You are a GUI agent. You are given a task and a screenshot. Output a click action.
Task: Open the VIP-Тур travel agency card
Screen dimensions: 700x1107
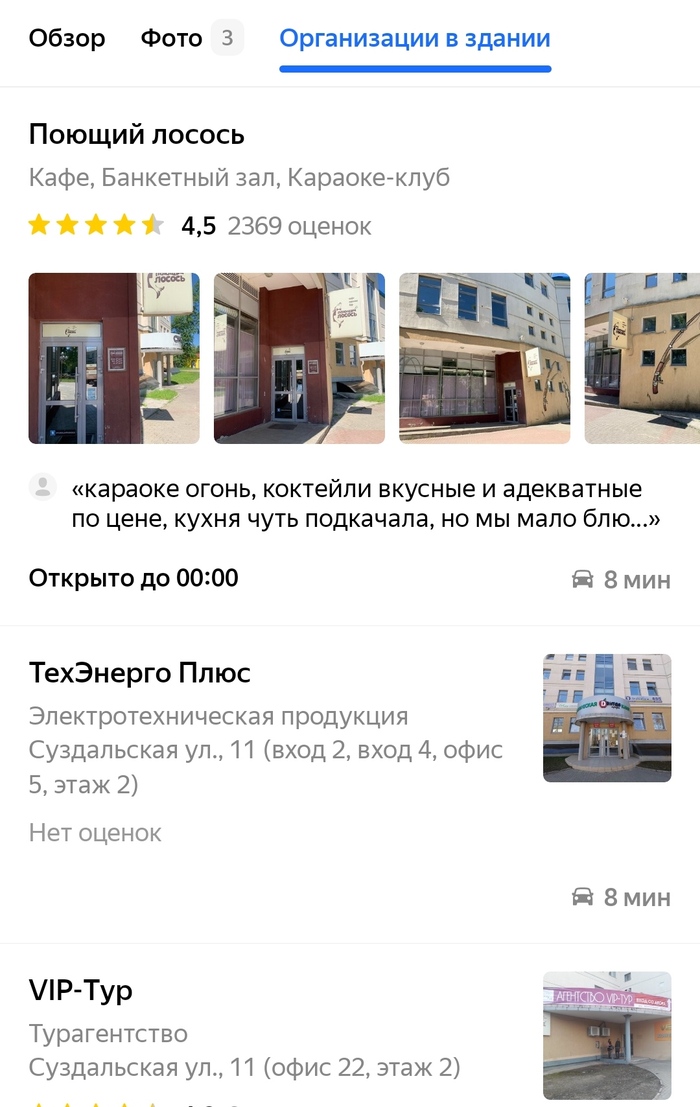[x=81, y=991]
